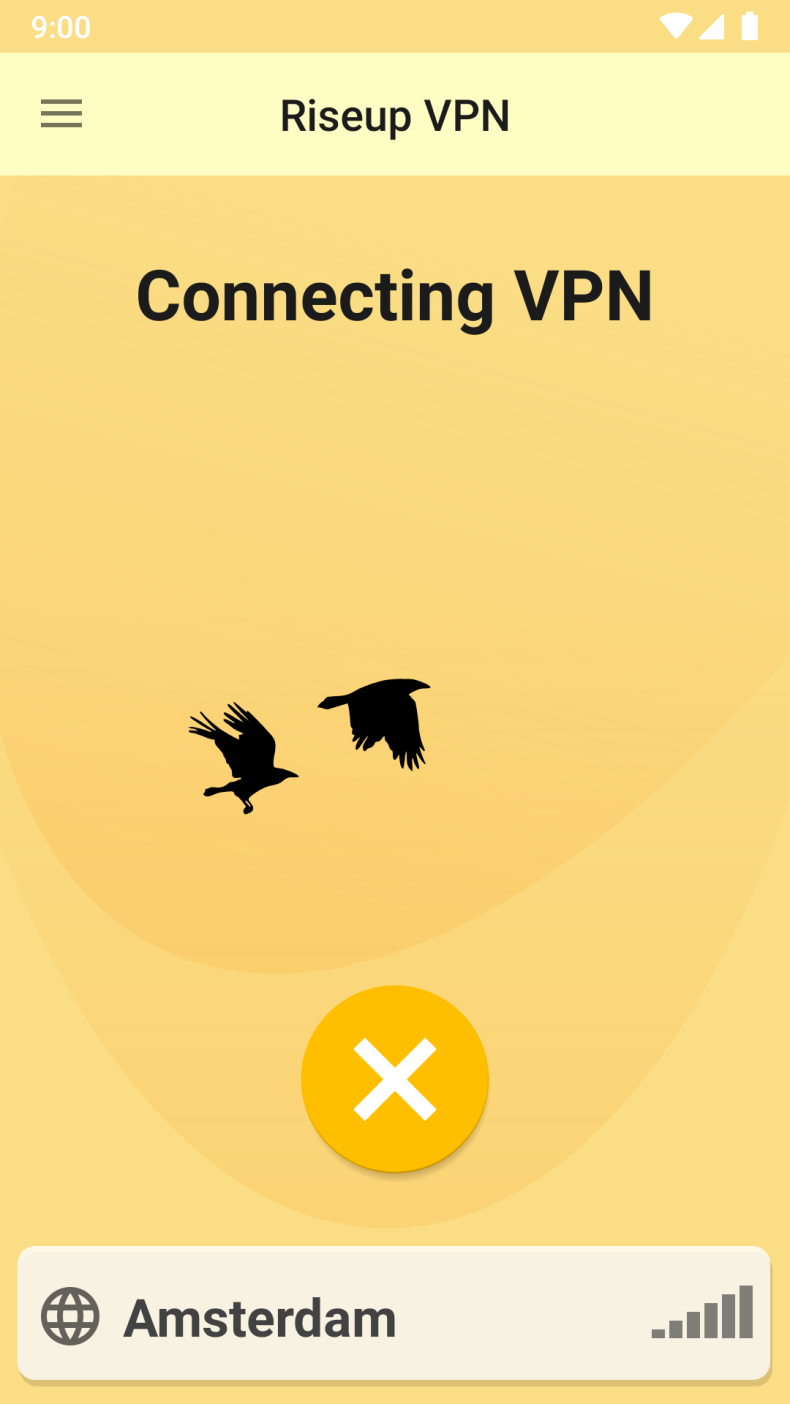Open the hamburger drawer menu
Viewport: 790px width, 1404px height.
(61, 114)
